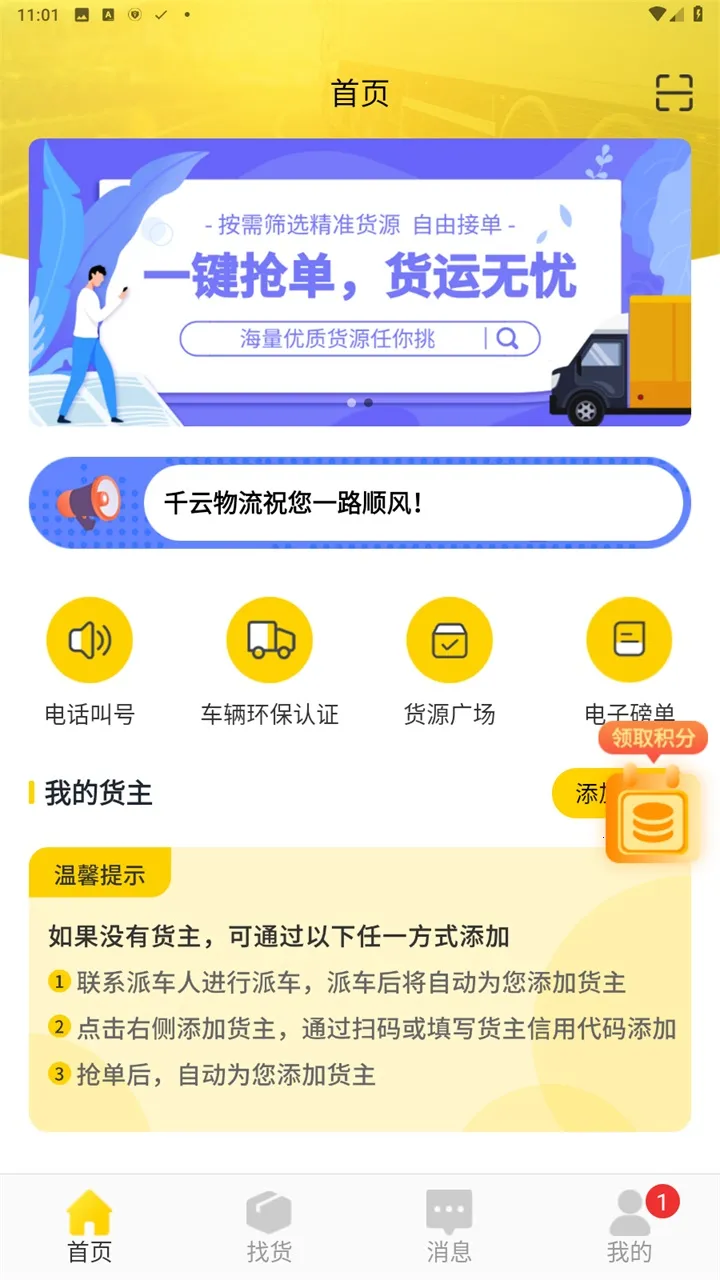Click the megaphone announcement icon

tap(92, 502)
